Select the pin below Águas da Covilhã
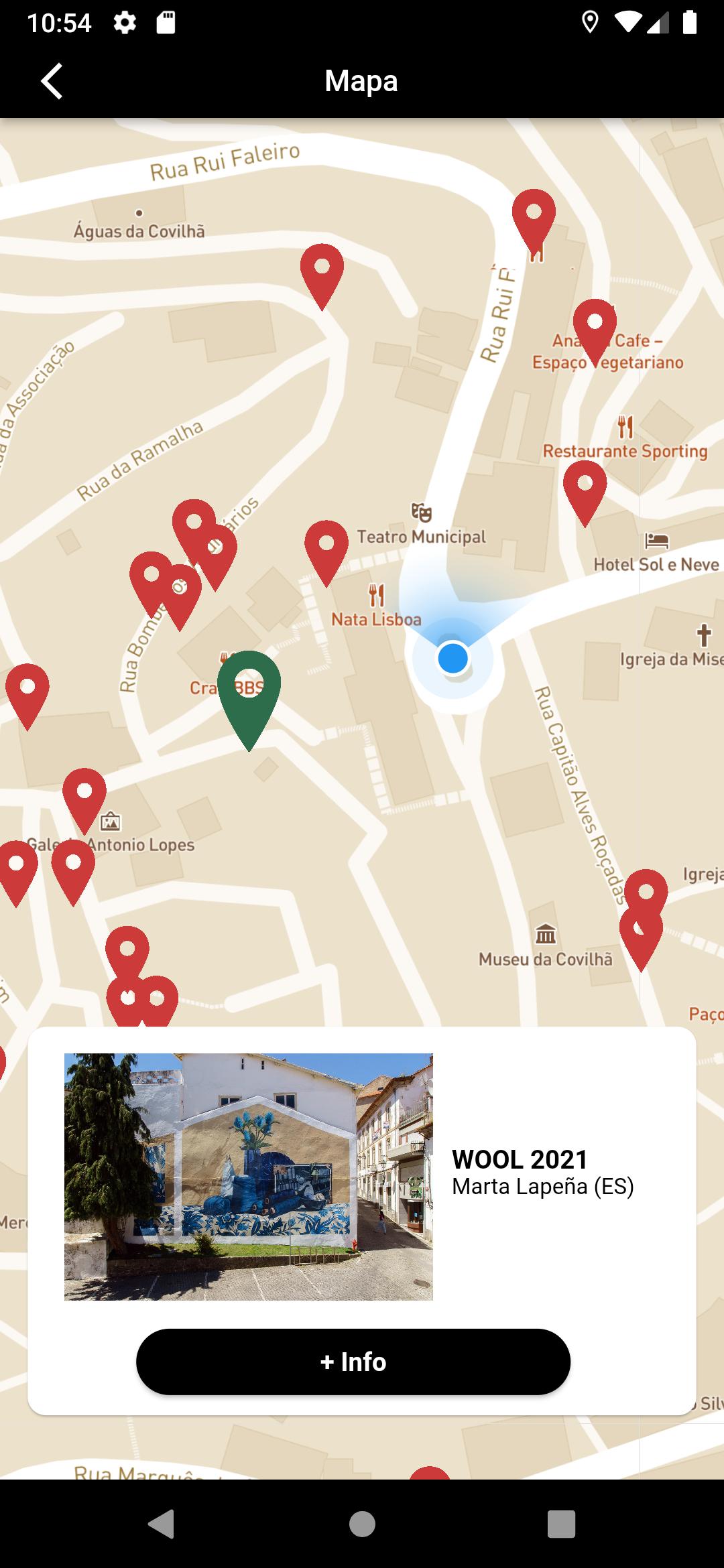This screenshot has height=1568, width=724. [322, 276]
